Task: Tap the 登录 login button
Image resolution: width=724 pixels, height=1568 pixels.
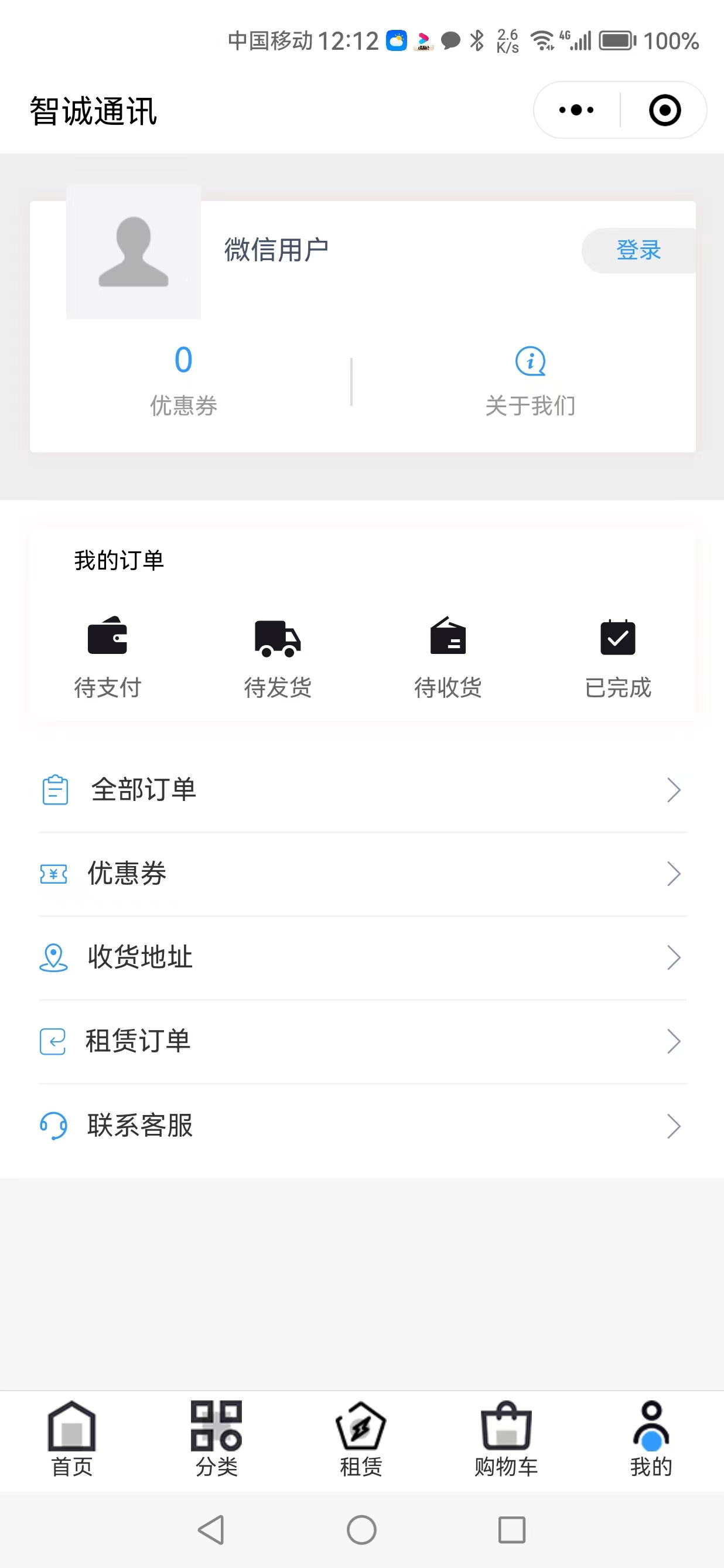Action: (x=638, y=250)
